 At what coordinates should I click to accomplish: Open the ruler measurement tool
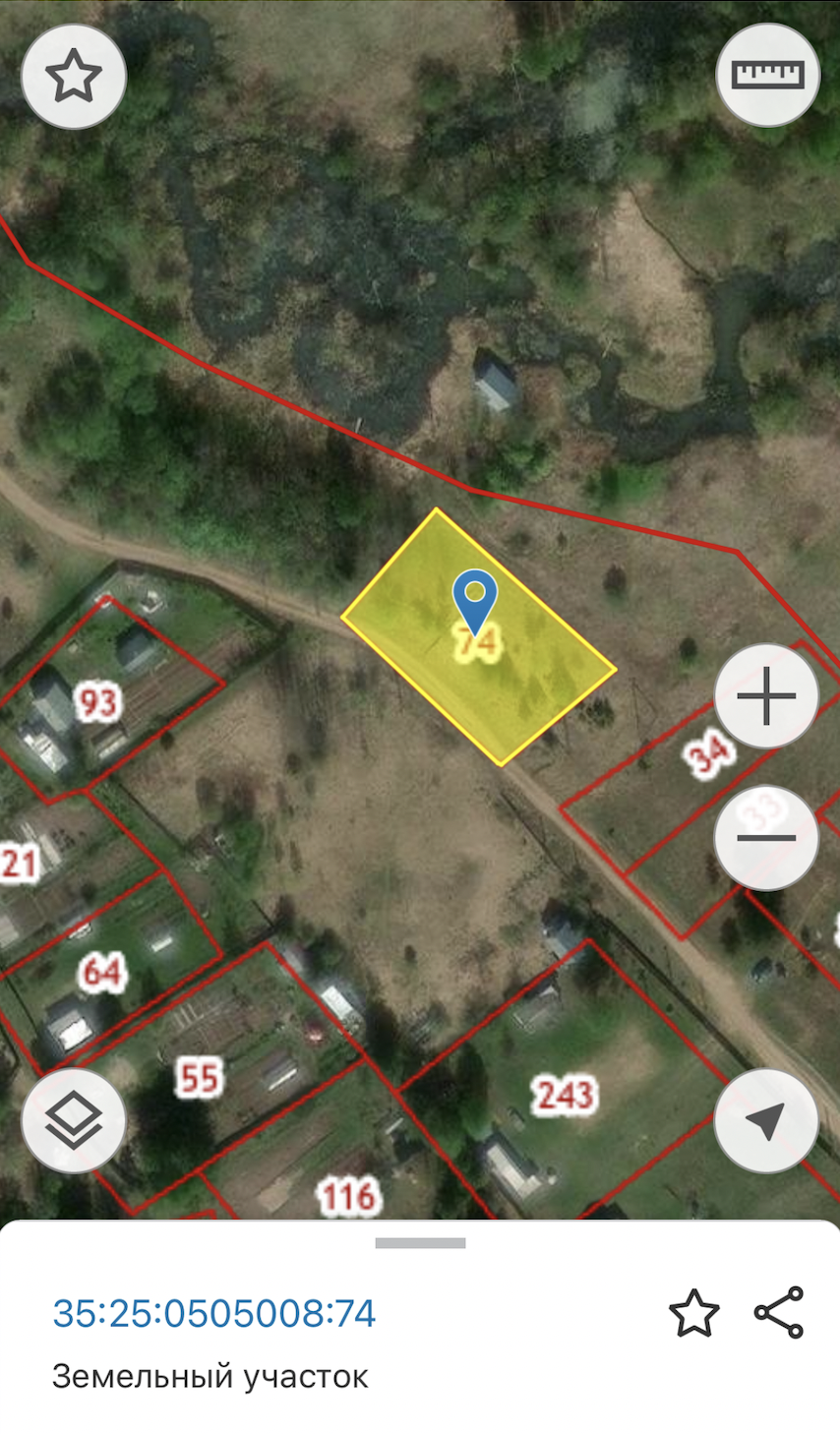(x=767, y=76)
